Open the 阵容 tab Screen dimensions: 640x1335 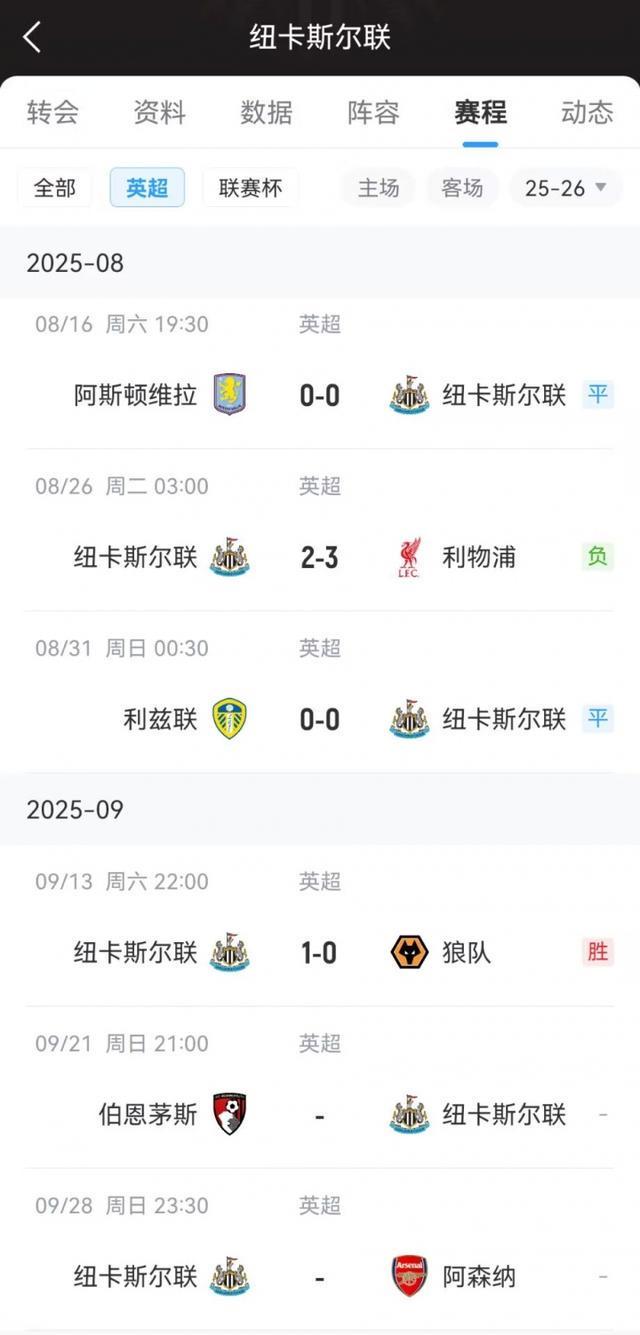[x=373, y=112]
